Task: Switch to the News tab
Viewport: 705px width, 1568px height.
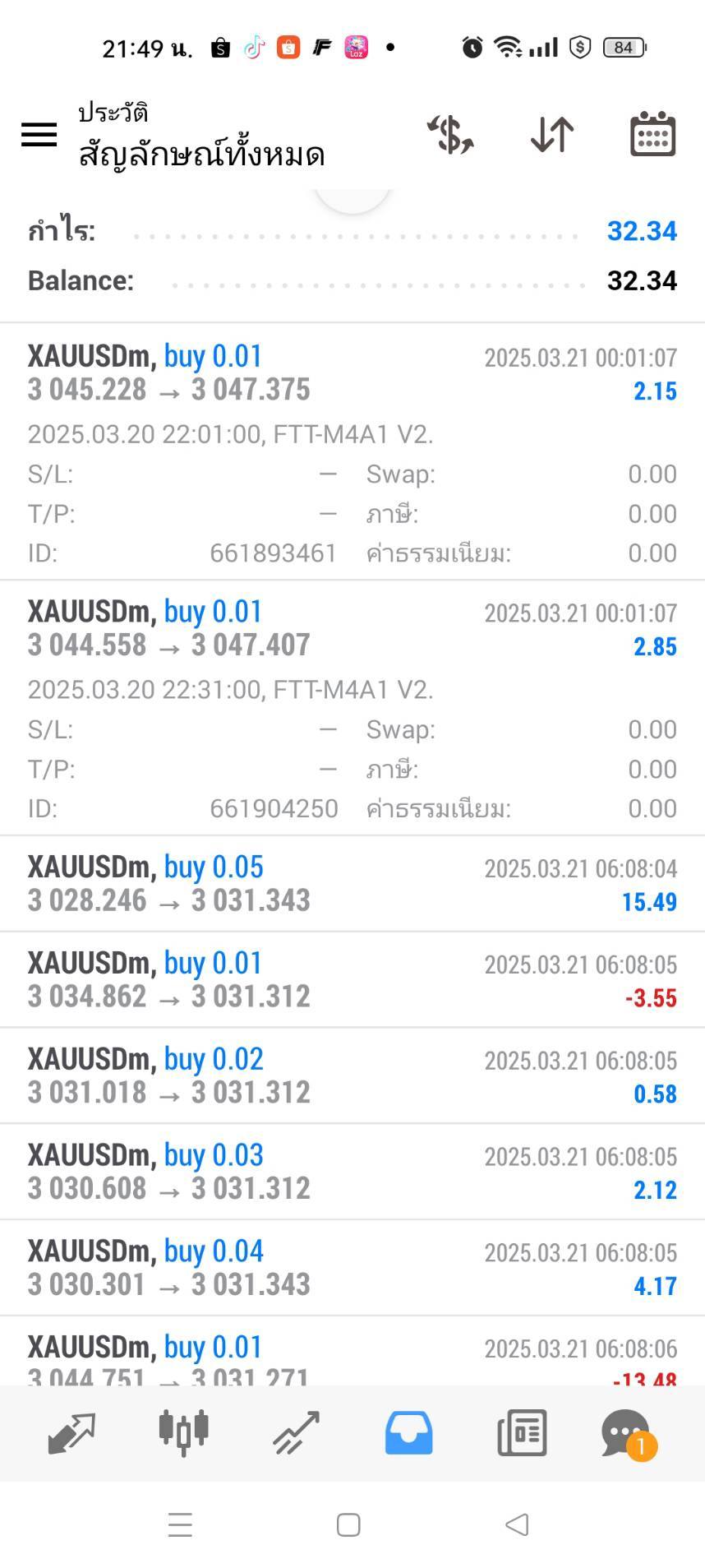Action: click(522, 1433)
